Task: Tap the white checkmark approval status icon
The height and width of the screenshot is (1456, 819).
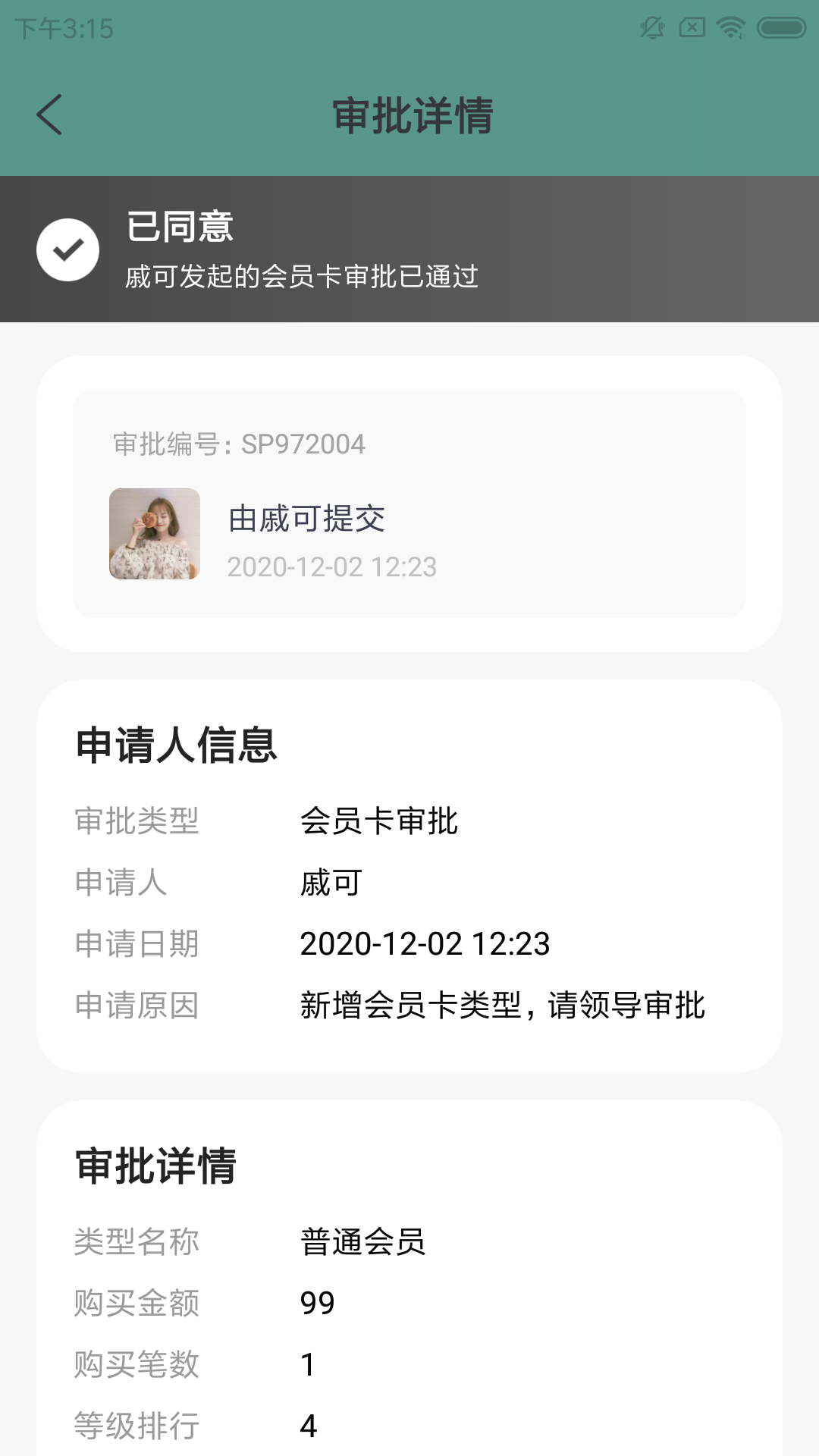Action: (x=68, y=249)
